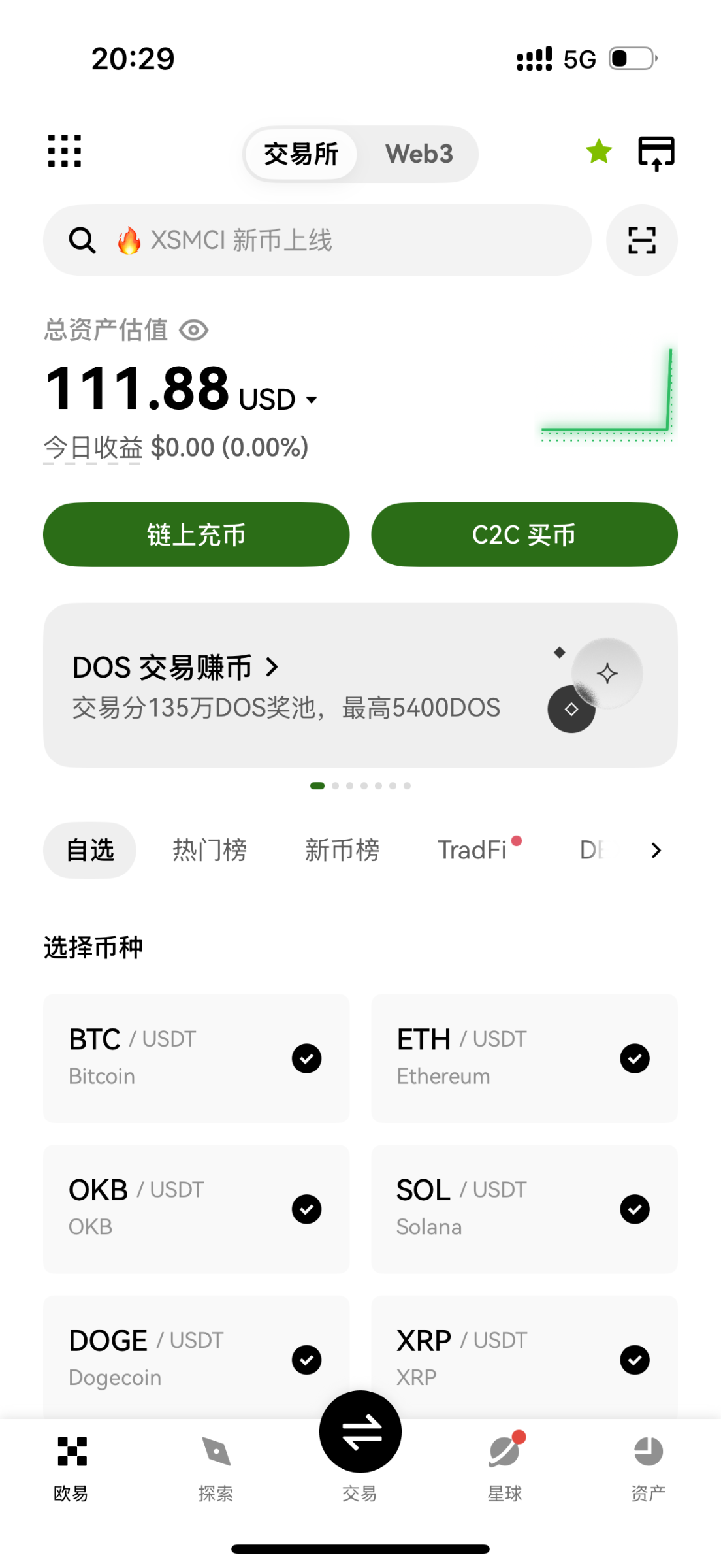Image resolution: width=721 pixels, height=1568 pixels.
Task: Switch to the 热门榜 tab
Action: (x=210, y=850)
